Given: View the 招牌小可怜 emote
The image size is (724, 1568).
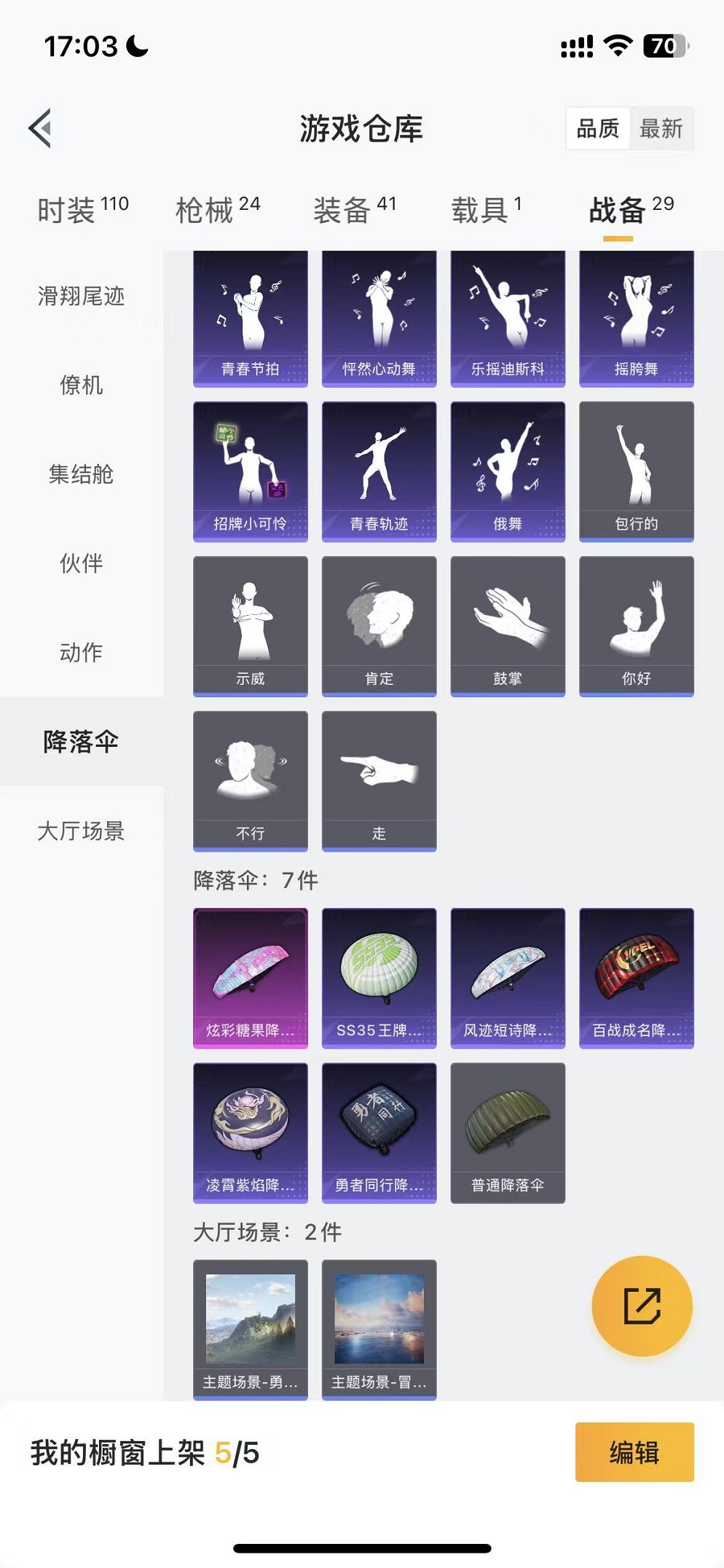Looking at the screenshot, I should (x=251, y=471).
